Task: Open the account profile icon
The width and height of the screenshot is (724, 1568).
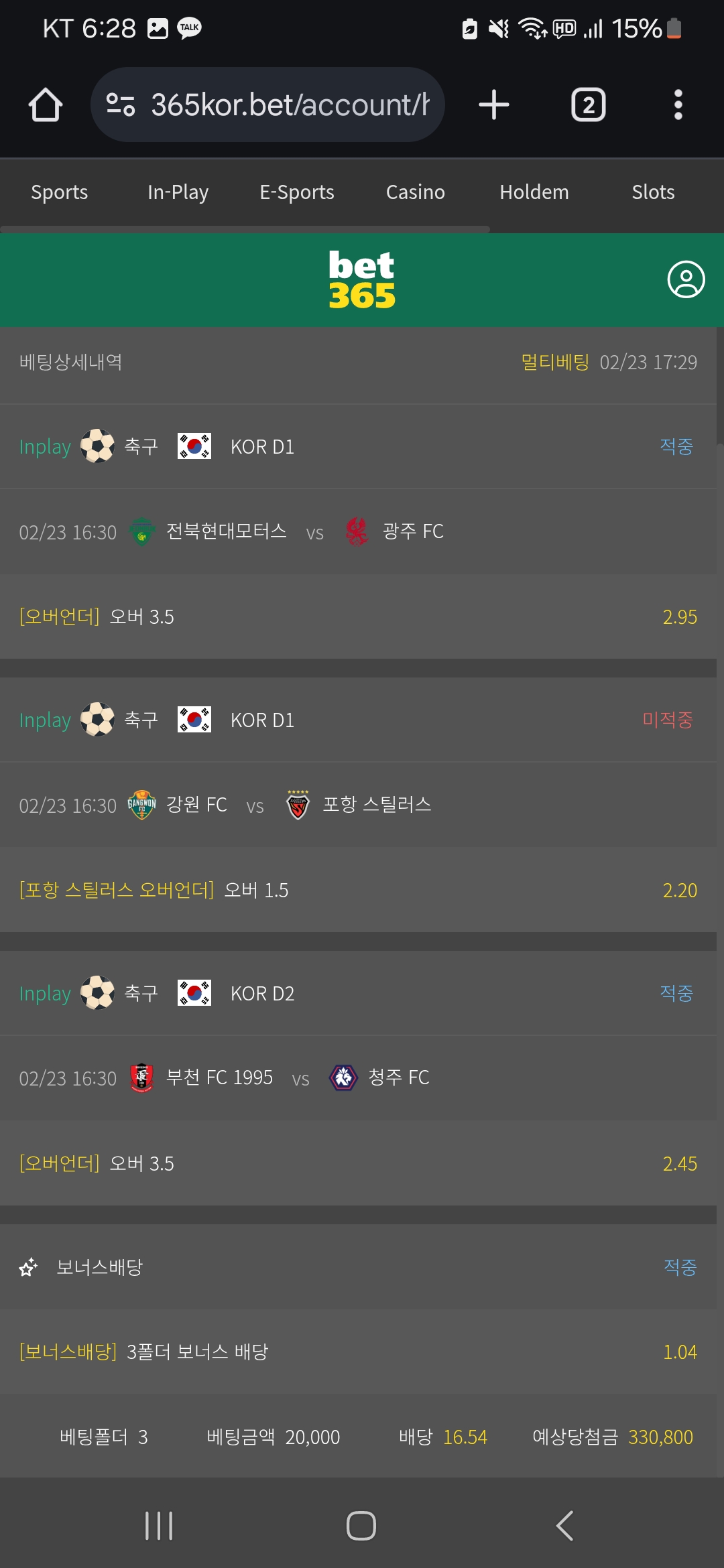Action: pyautogui.click(x=686, y=279)
